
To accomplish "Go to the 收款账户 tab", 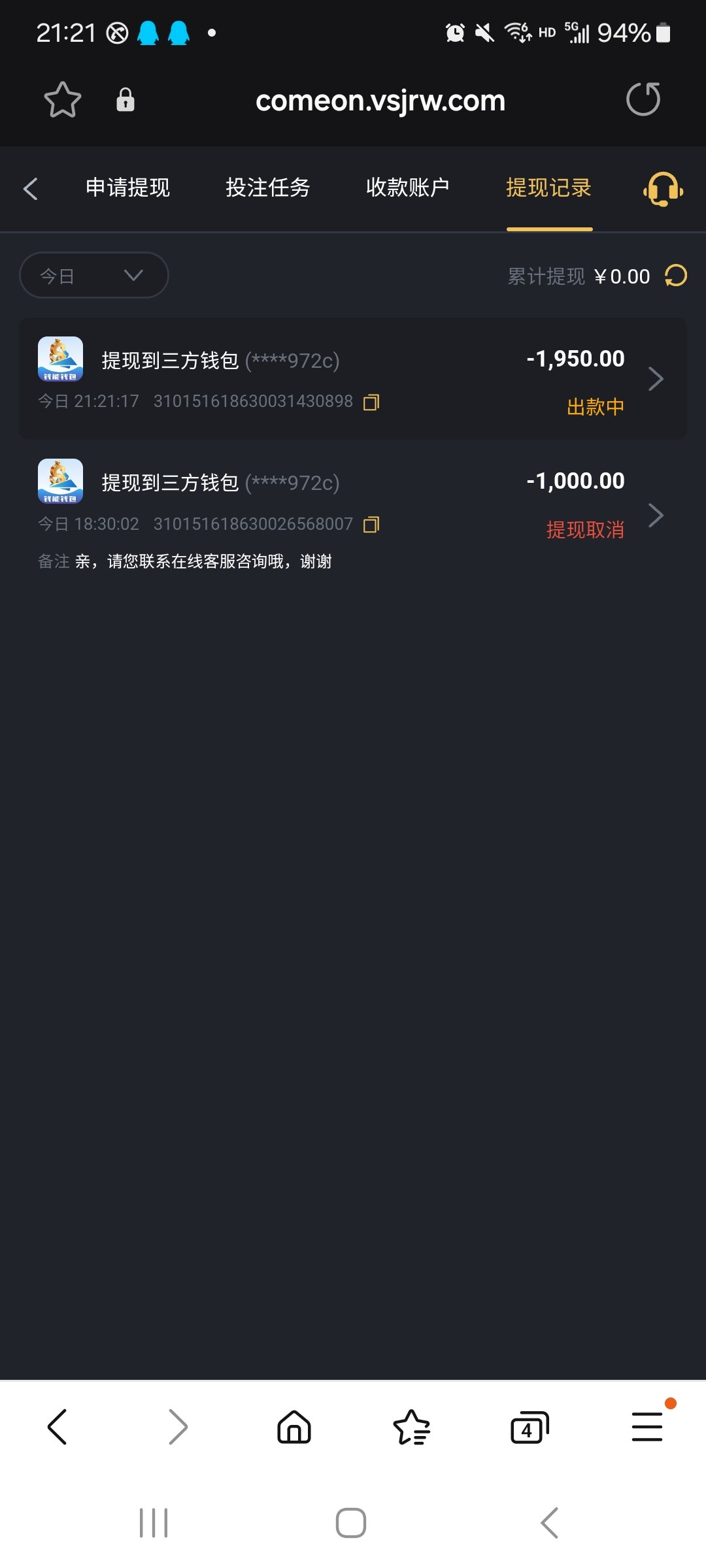I will (408, 188).
